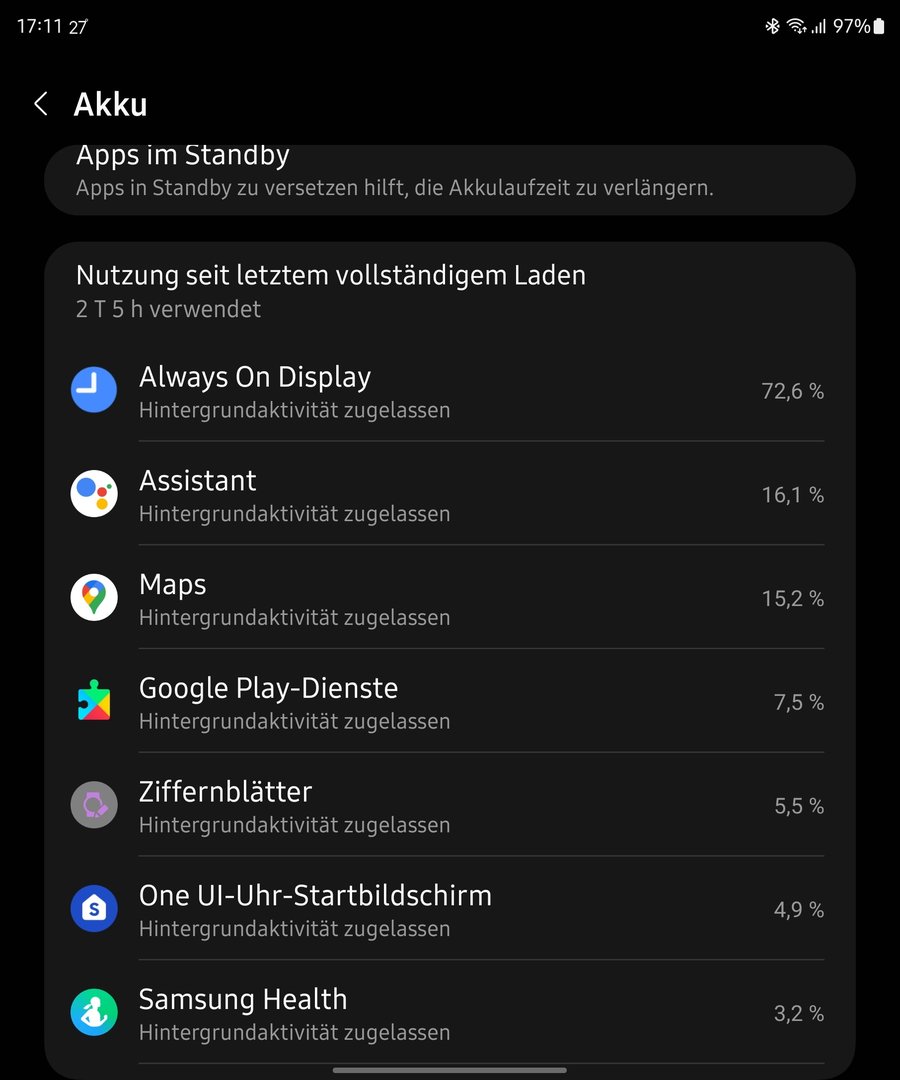Open One UI-Uhr-Startbildschirm usage details
Screen dimensions: 900x1080
pyautogui.click(x=450, y=910)
